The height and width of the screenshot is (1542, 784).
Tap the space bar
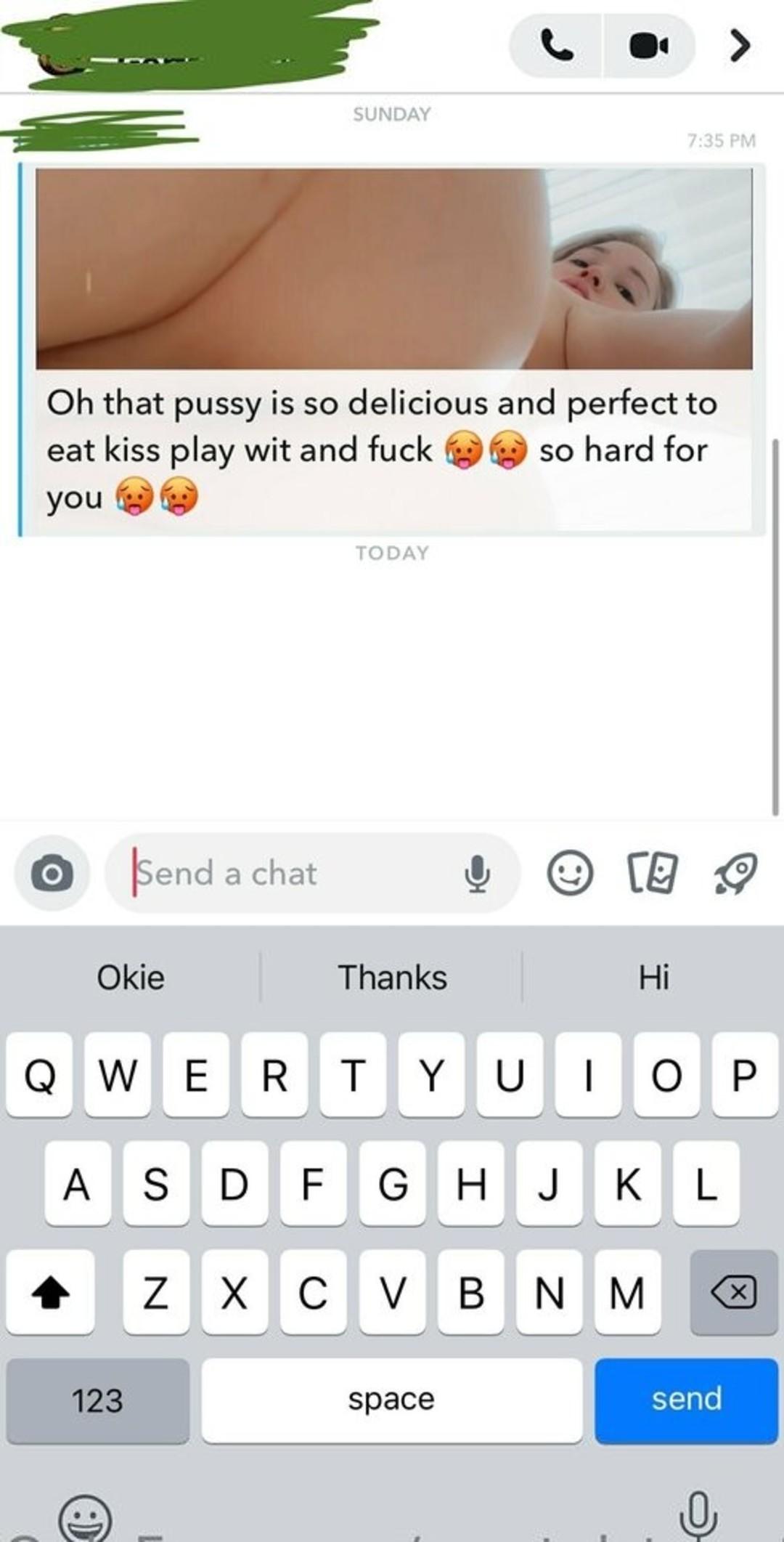391,1400
